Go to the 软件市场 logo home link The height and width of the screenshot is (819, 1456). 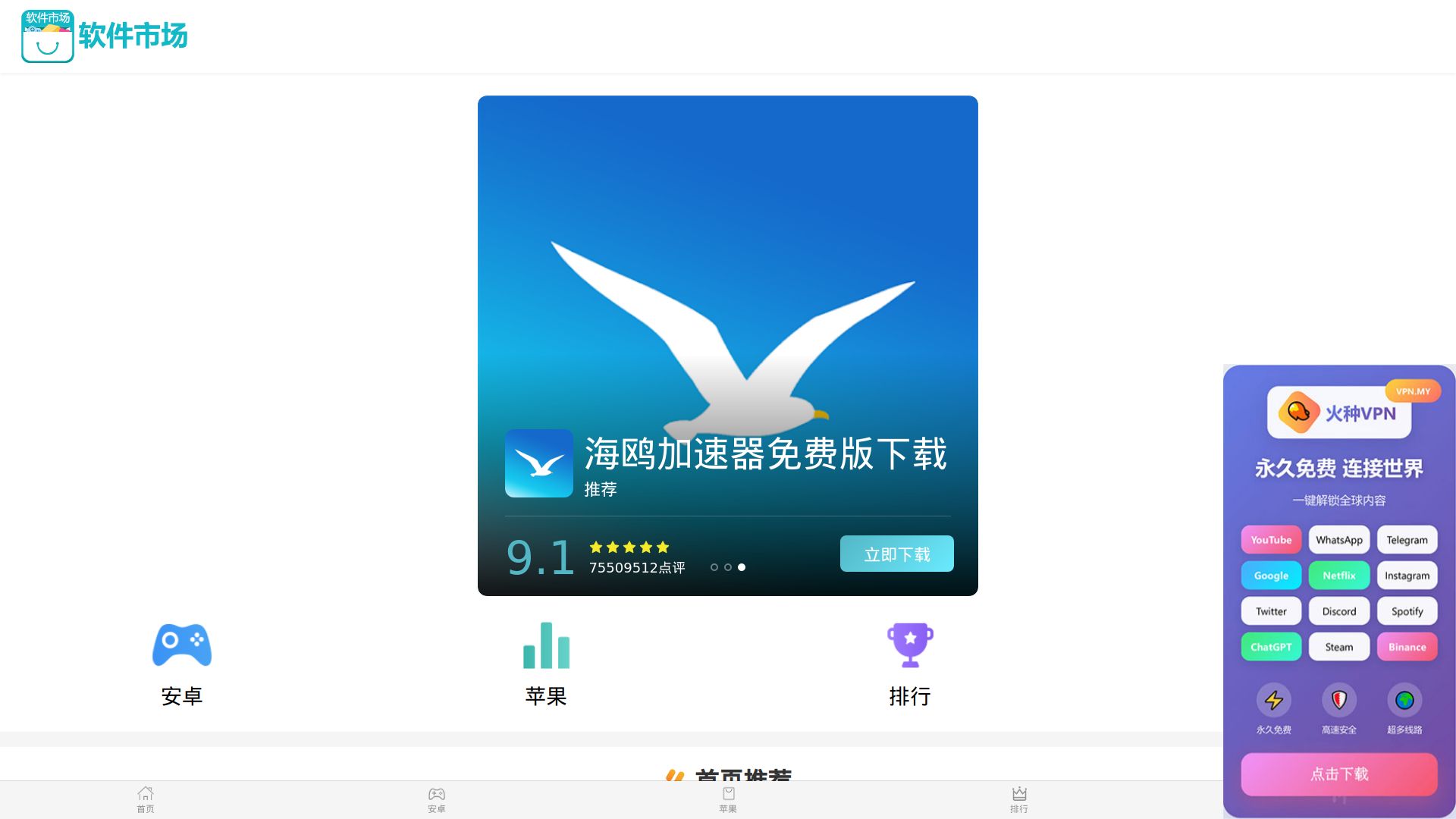click(105, 36)
